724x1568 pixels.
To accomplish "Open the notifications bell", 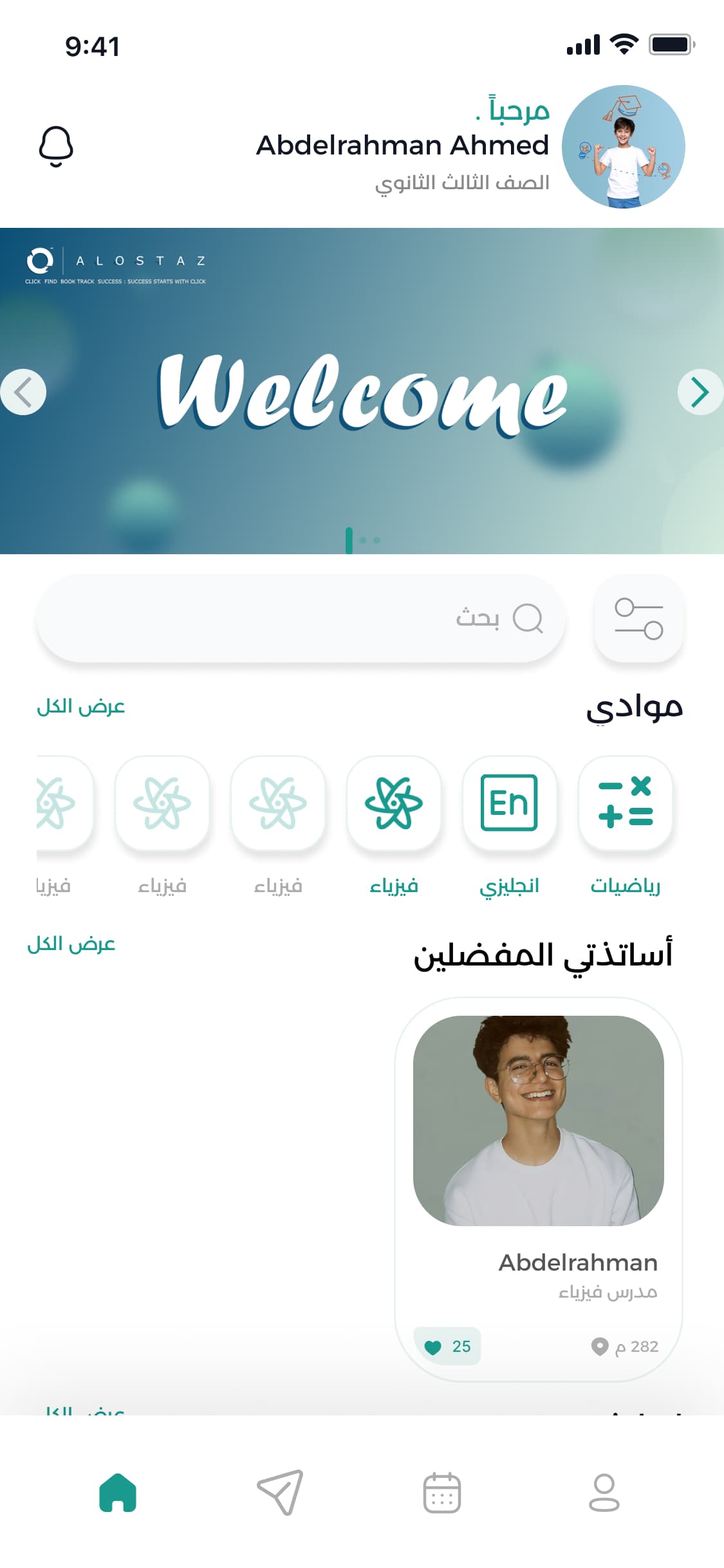I will click(x=56, y=146).
